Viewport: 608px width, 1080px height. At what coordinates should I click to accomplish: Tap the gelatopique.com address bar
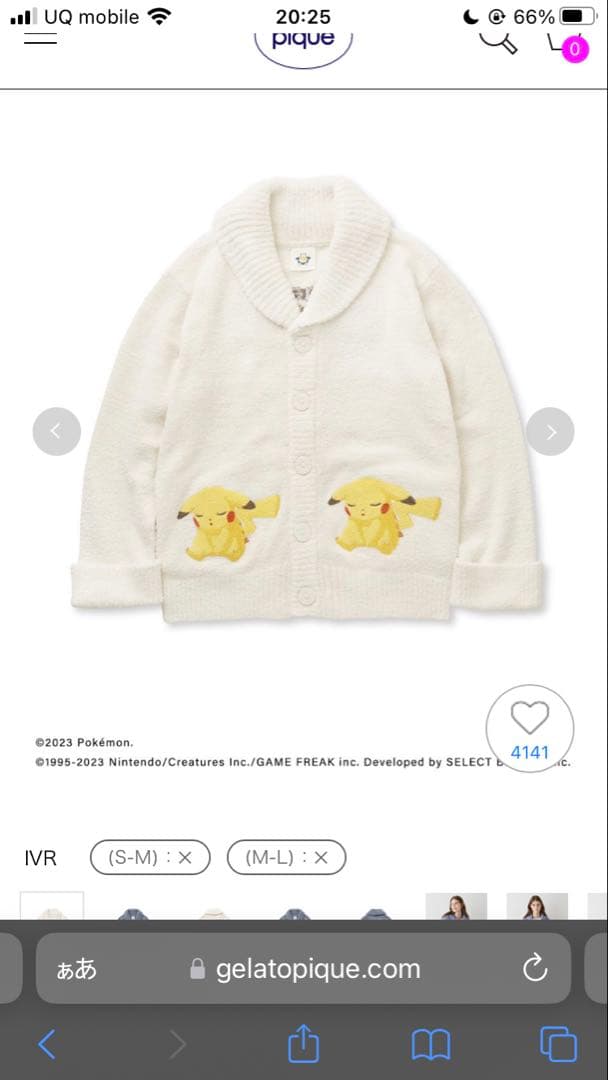click(x=305, y=968)
